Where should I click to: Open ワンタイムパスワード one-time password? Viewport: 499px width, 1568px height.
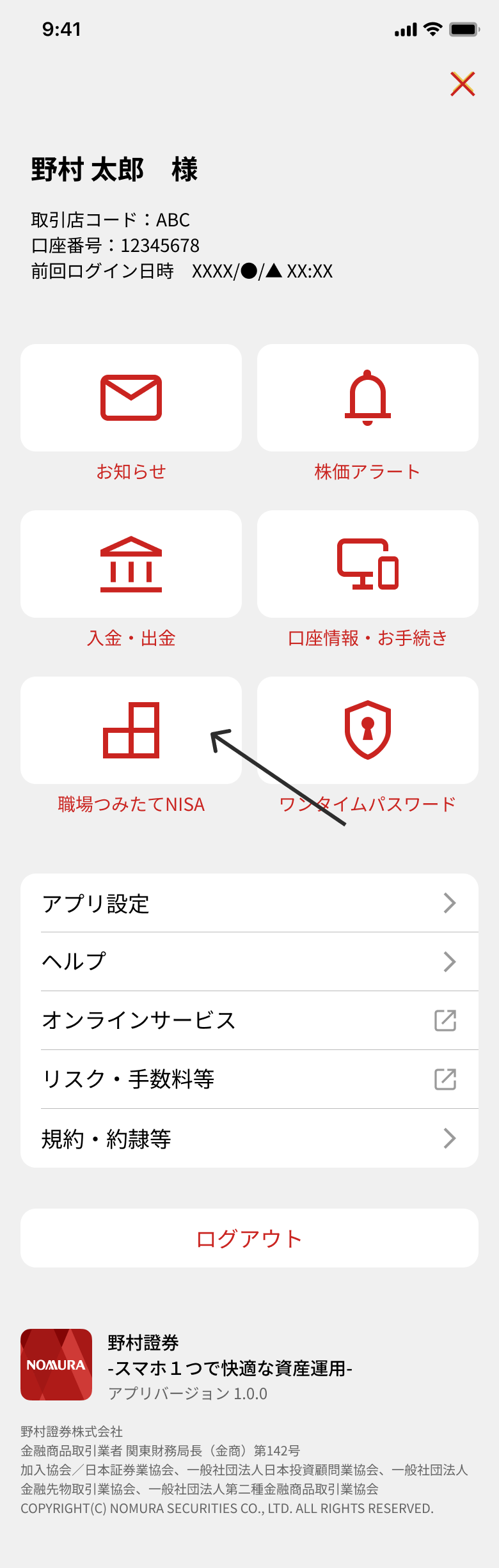(x=368, y=730)
